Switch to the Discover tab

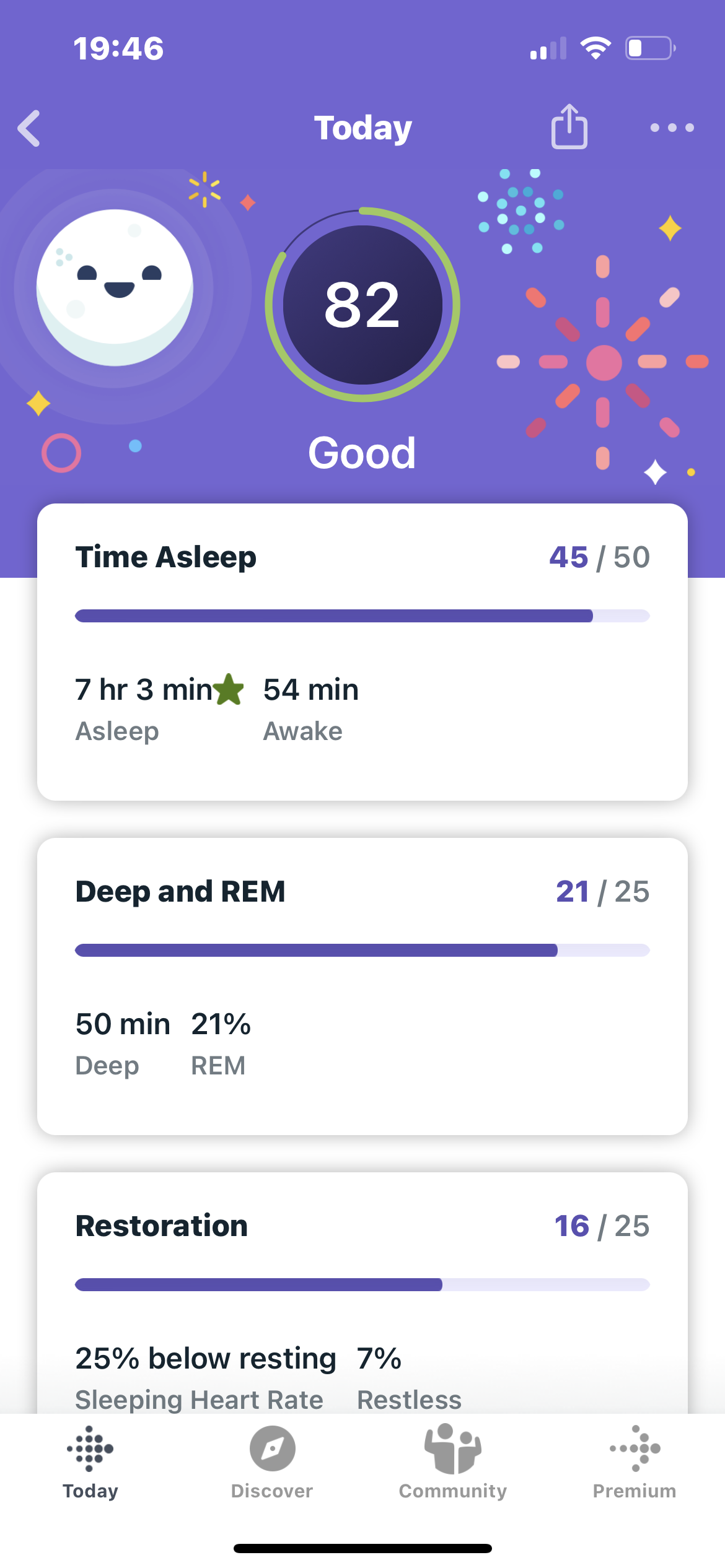click(x=272, y=1461)
